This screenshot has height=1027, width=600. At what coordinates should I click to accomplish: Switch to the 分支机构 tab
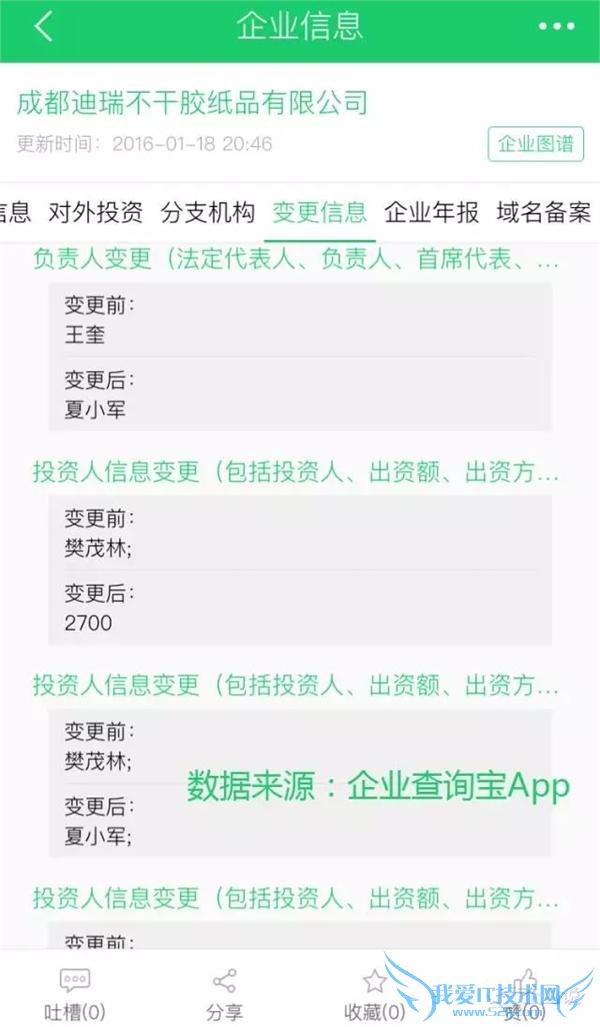point(208,212)
